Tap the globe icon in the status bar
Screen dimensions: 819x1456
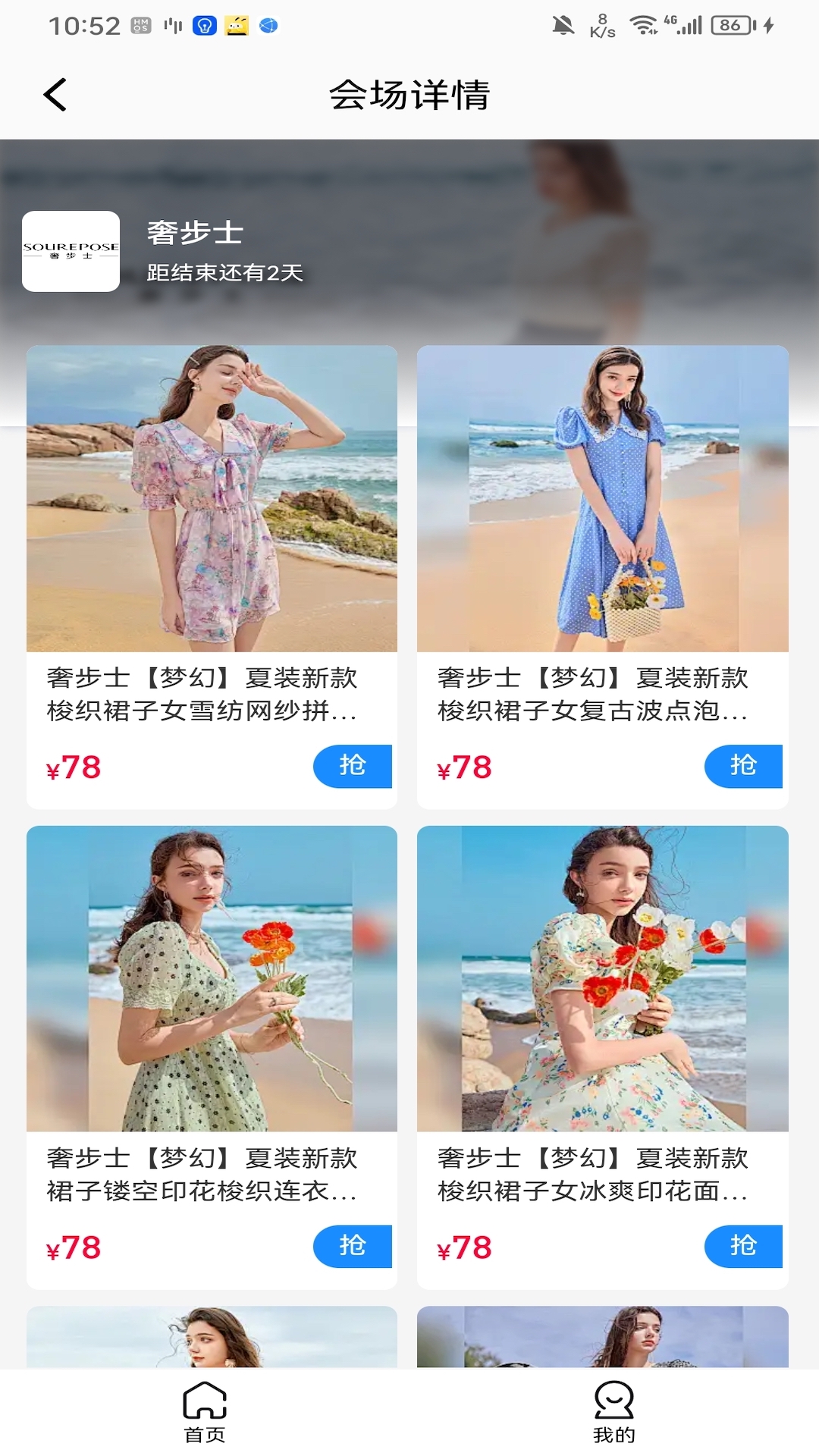pyautogui.click(x=267, y=25)
